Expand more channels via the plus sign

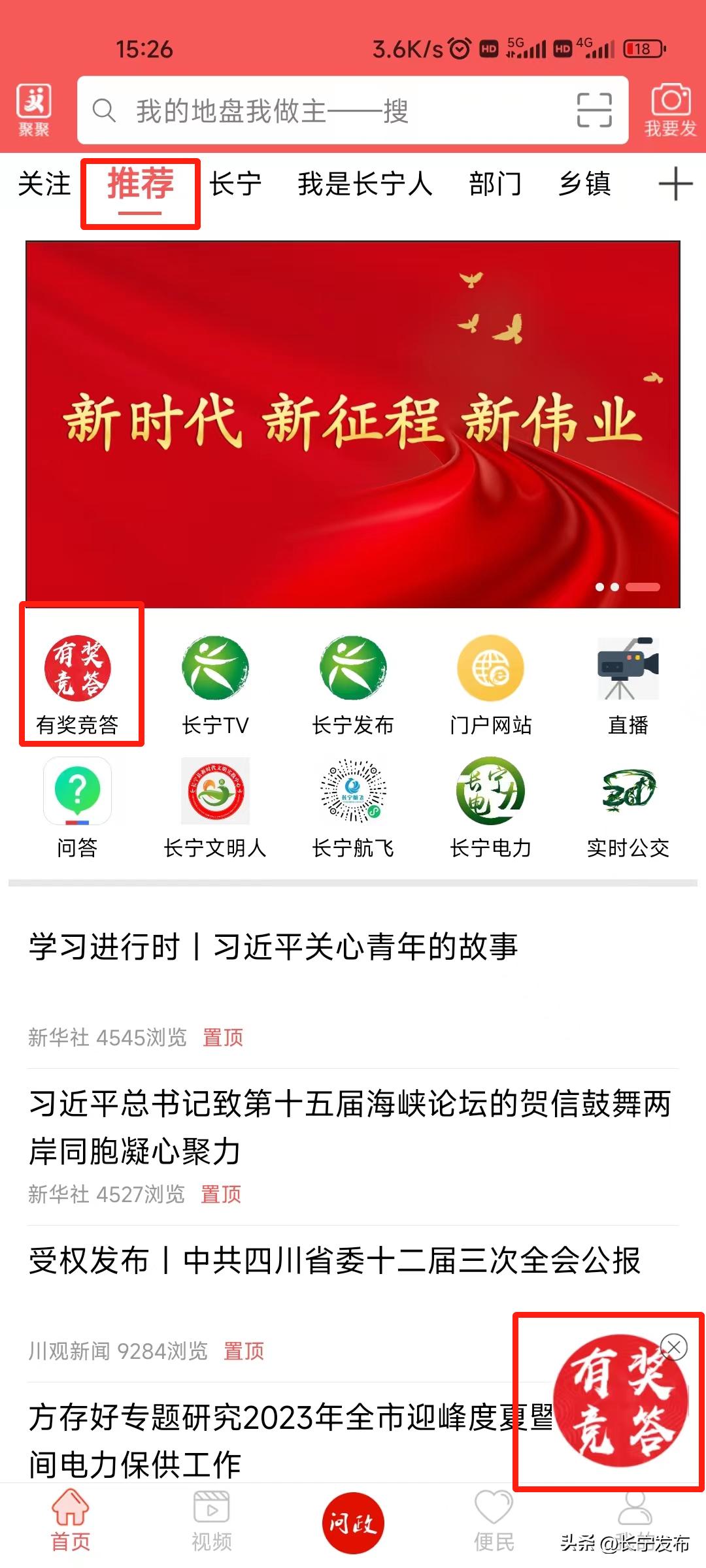point(674,185)
